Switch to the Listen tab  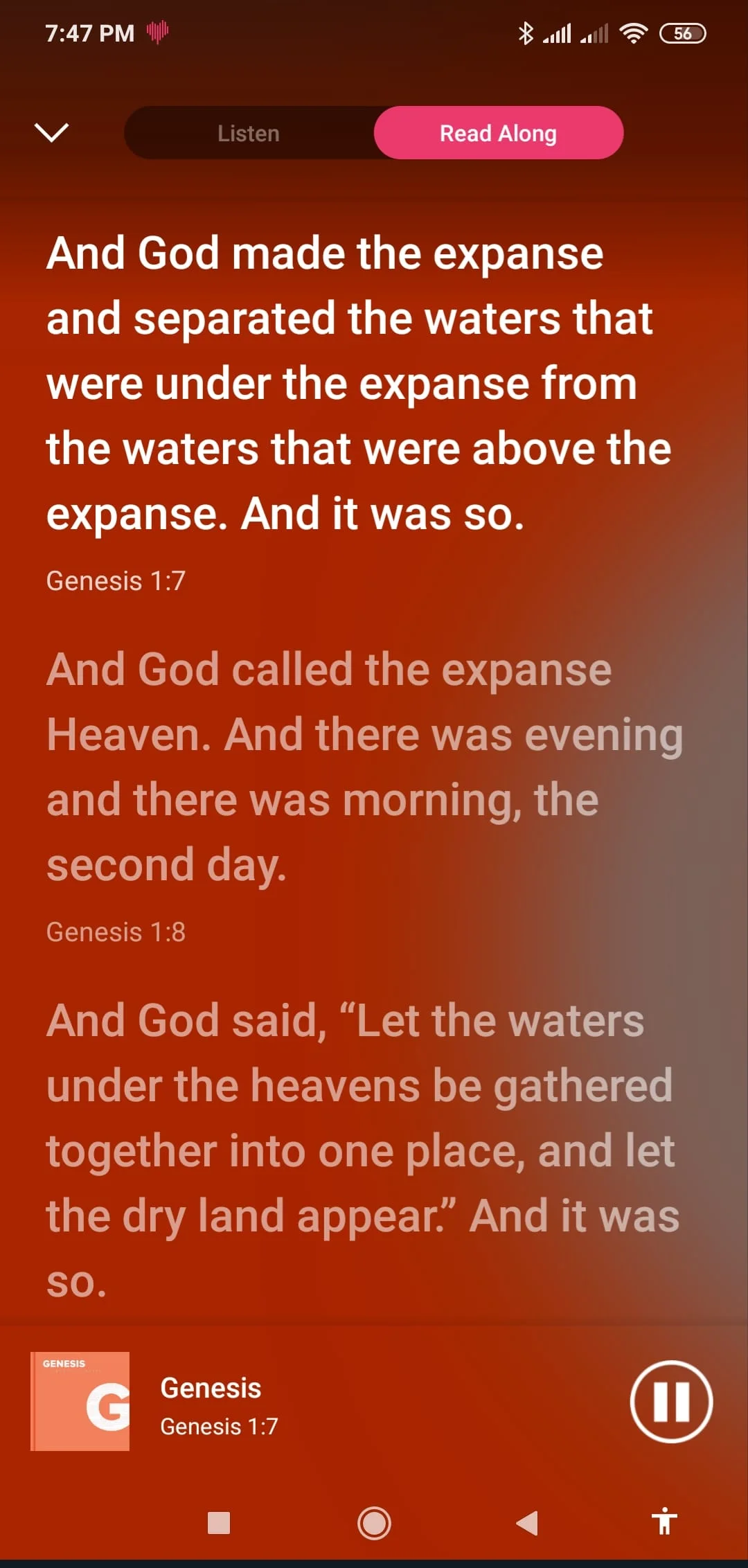(249, 133)
